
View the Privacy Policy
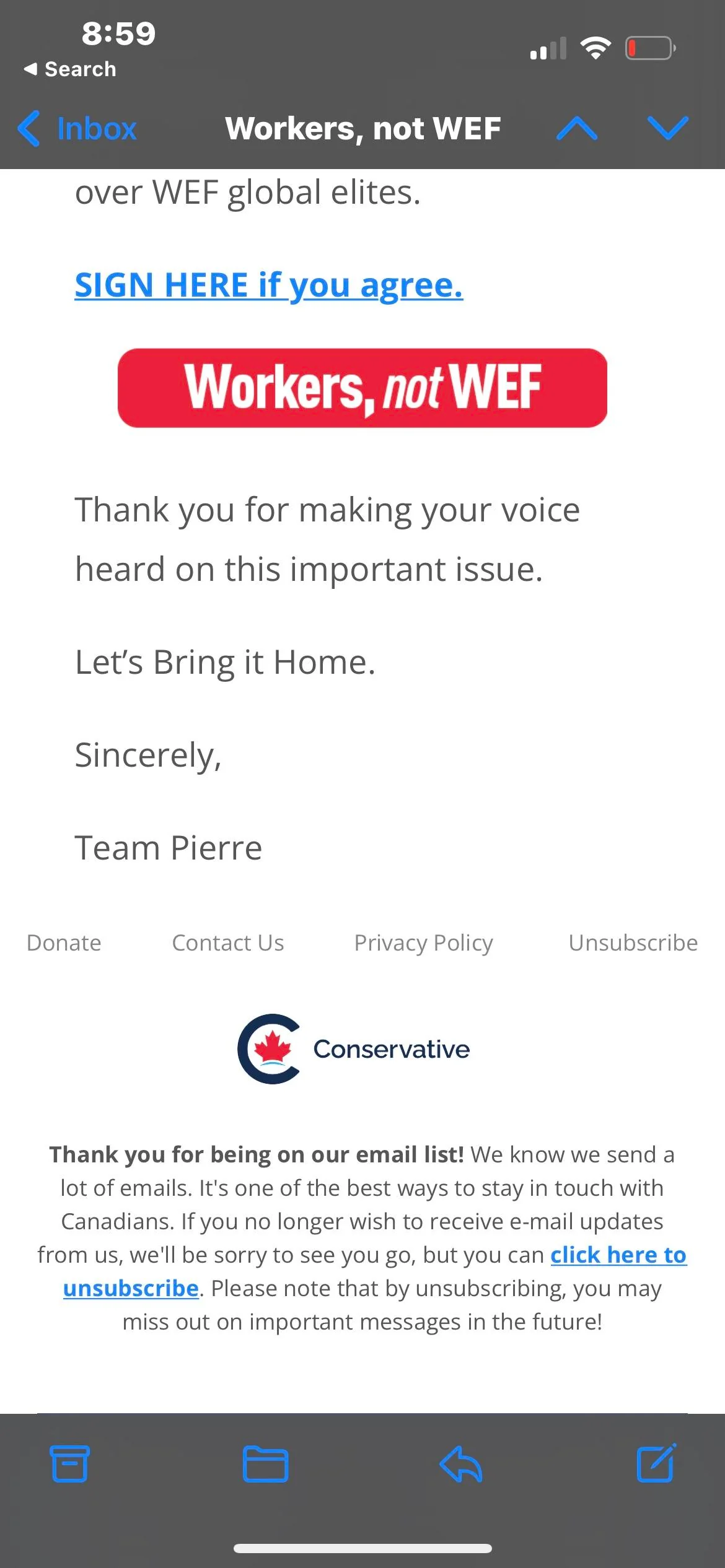pos(423,943)
